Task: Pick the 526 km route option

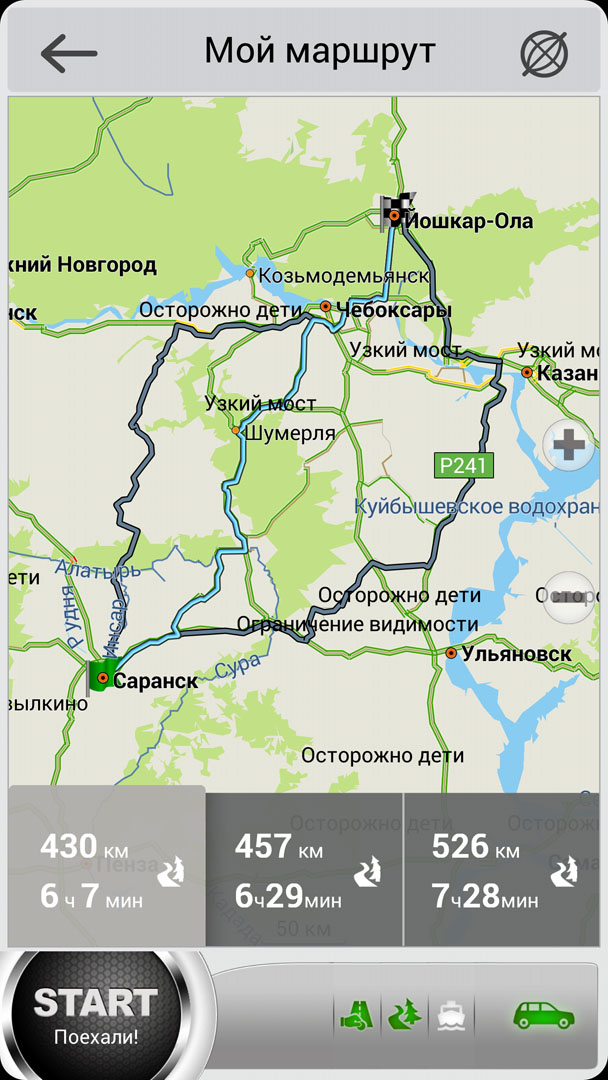Action: pos(504,866)
